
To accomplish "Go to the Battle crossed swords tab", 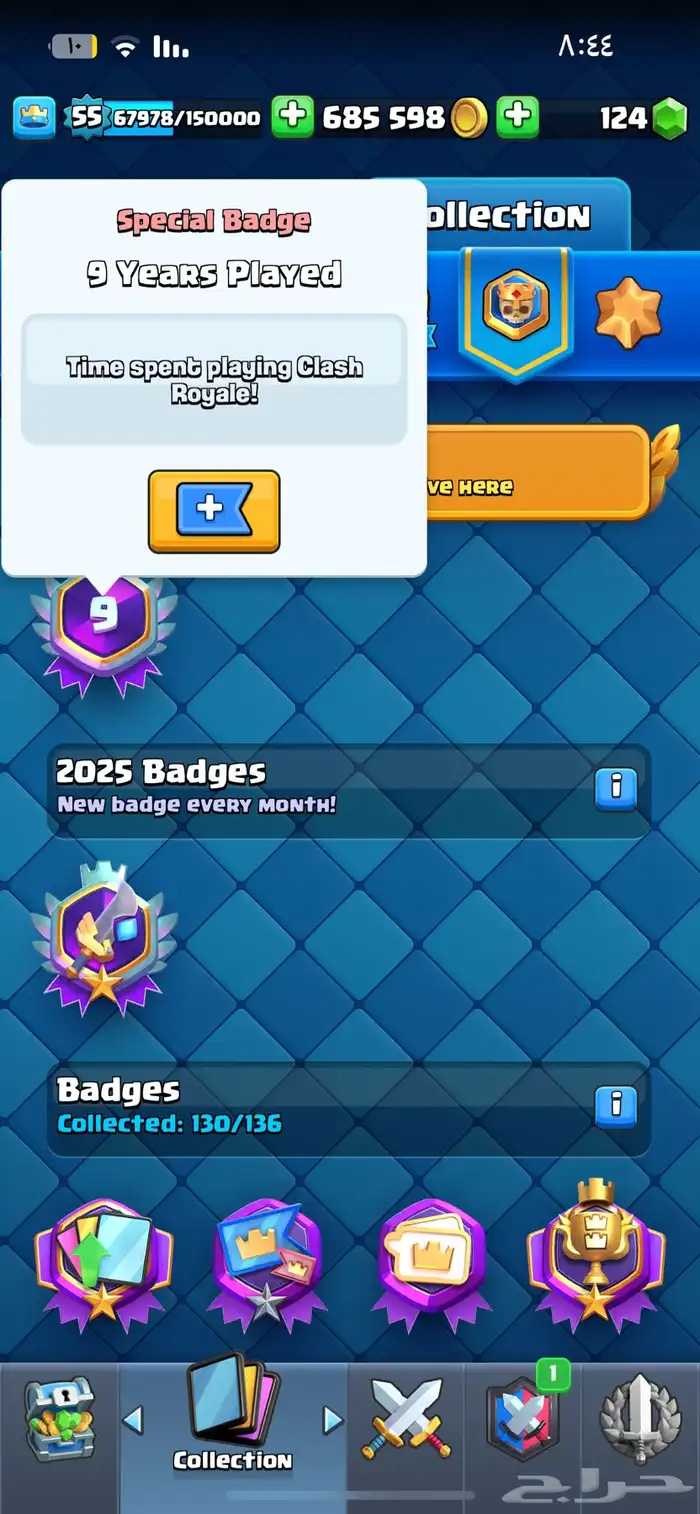I will tap(406, 1420).
